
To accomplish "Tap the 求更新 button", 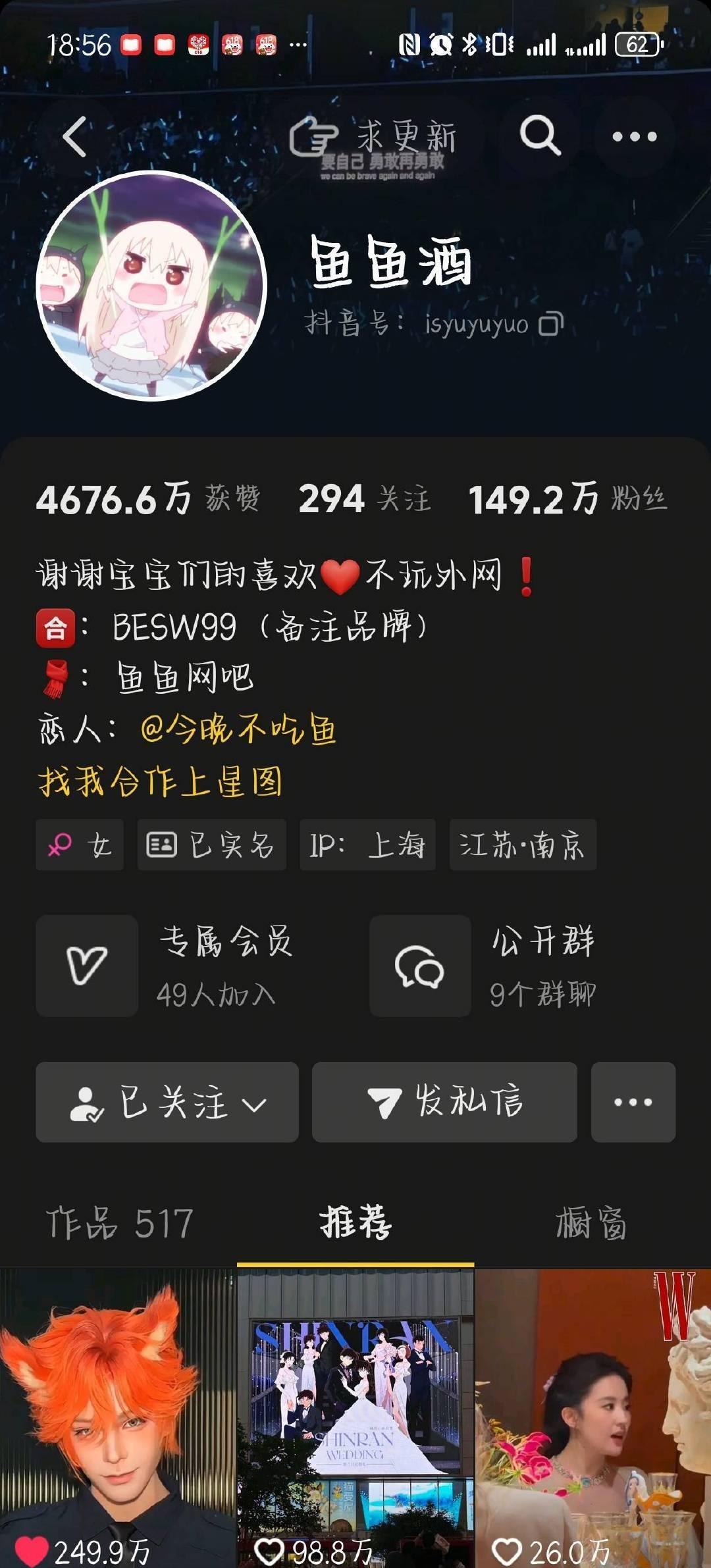I will click(x=373, y=136).
